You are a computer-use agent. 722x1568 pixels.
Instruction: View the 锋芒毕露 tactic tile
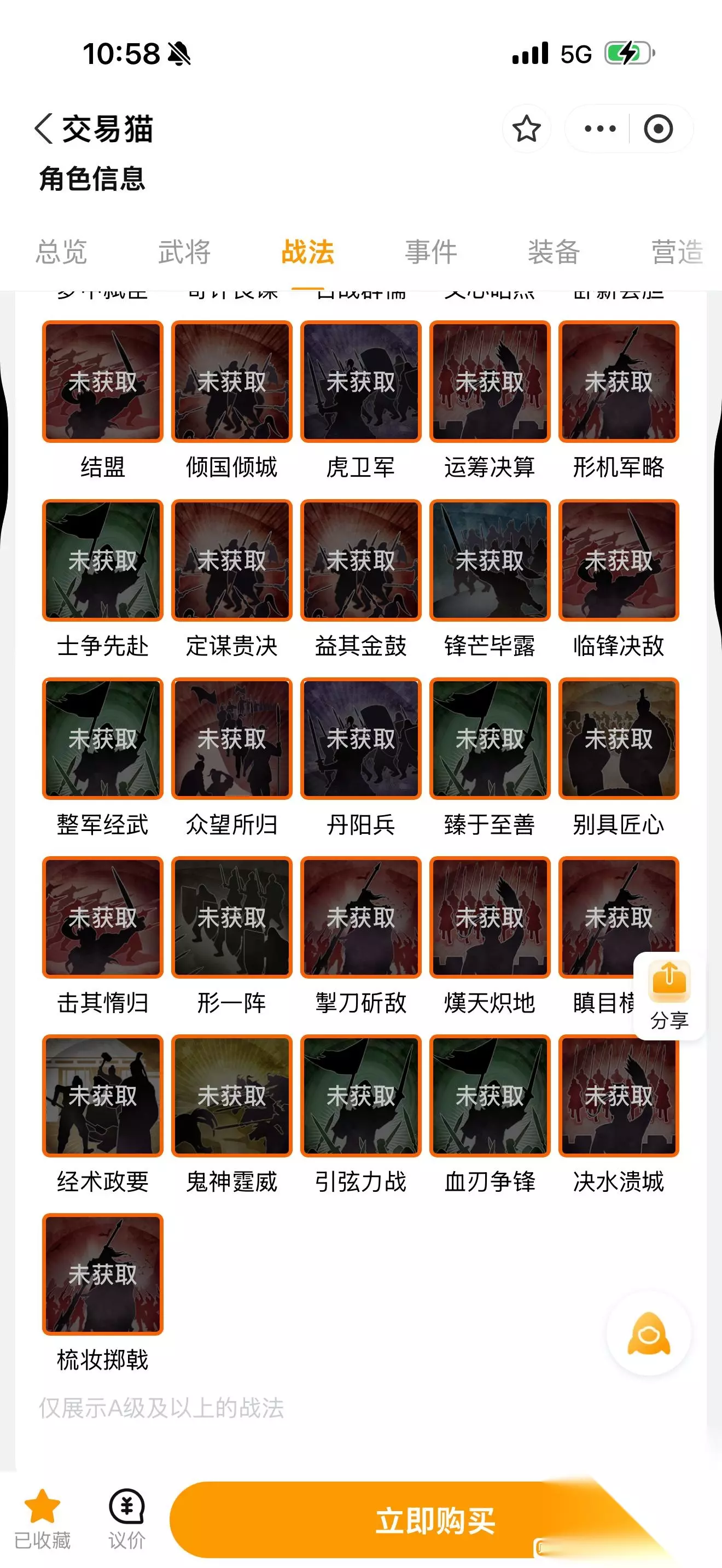coord(490,560)
